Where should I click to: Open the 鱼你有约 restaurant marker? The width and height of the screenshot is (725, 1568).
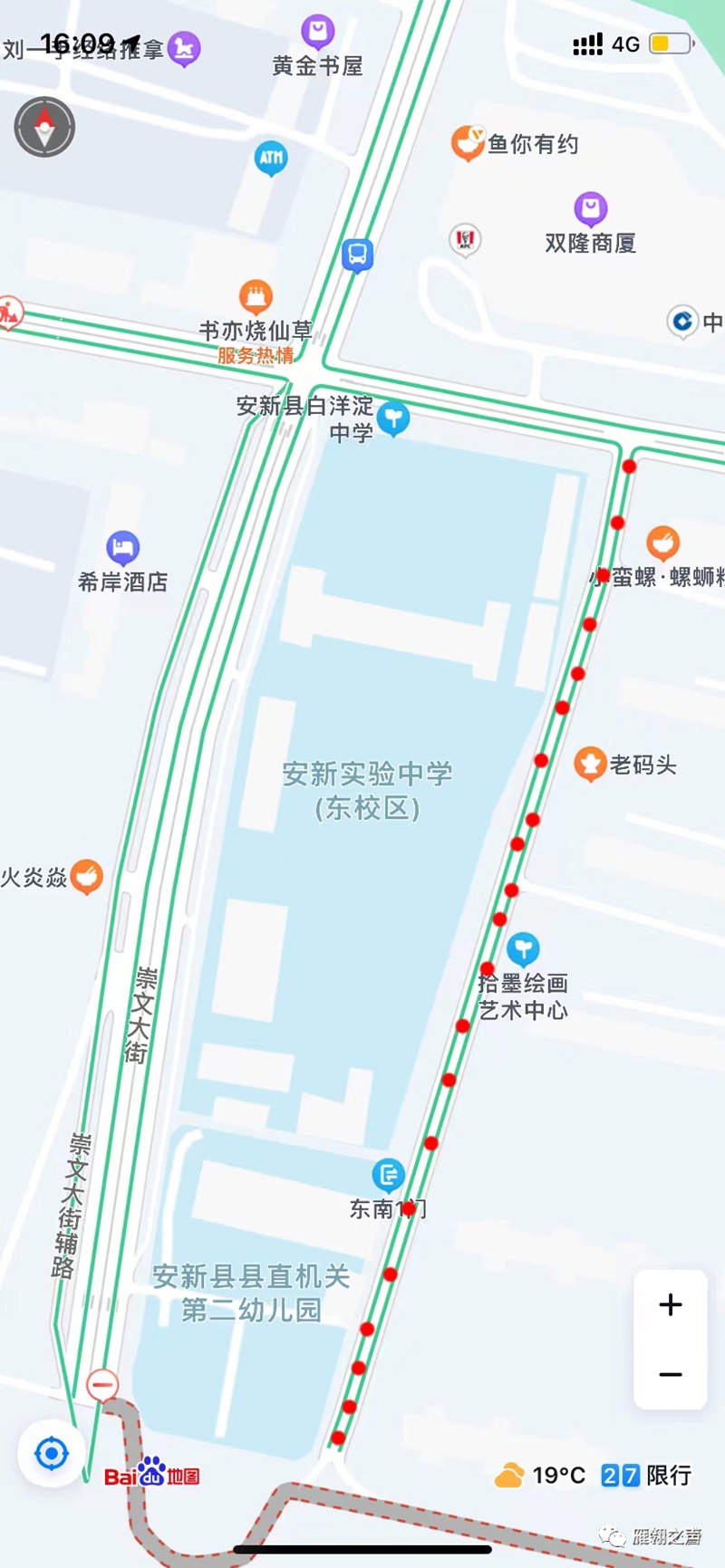coord(468,142)
